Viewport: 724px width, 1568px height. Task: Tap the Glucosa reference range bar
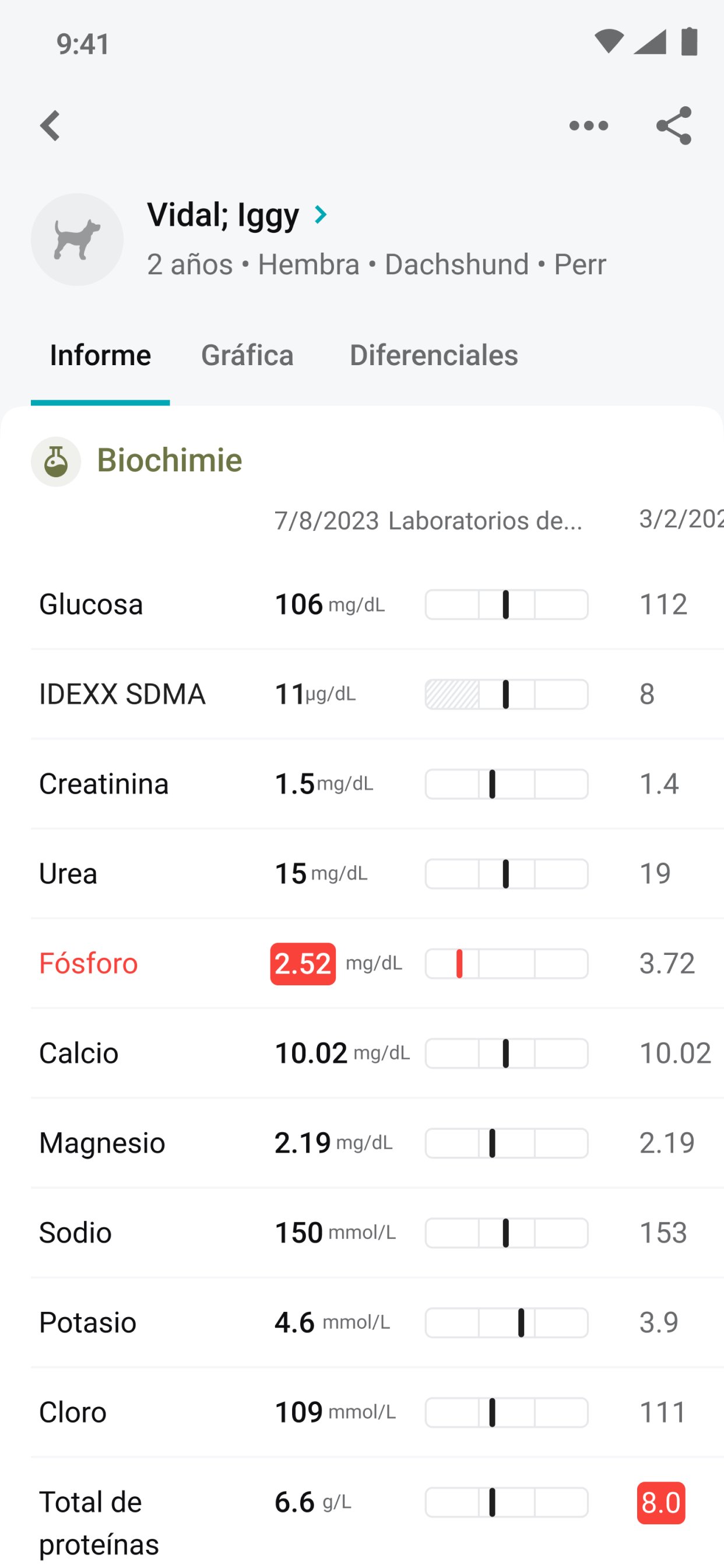pyautogui.click(x=507, y=604)
